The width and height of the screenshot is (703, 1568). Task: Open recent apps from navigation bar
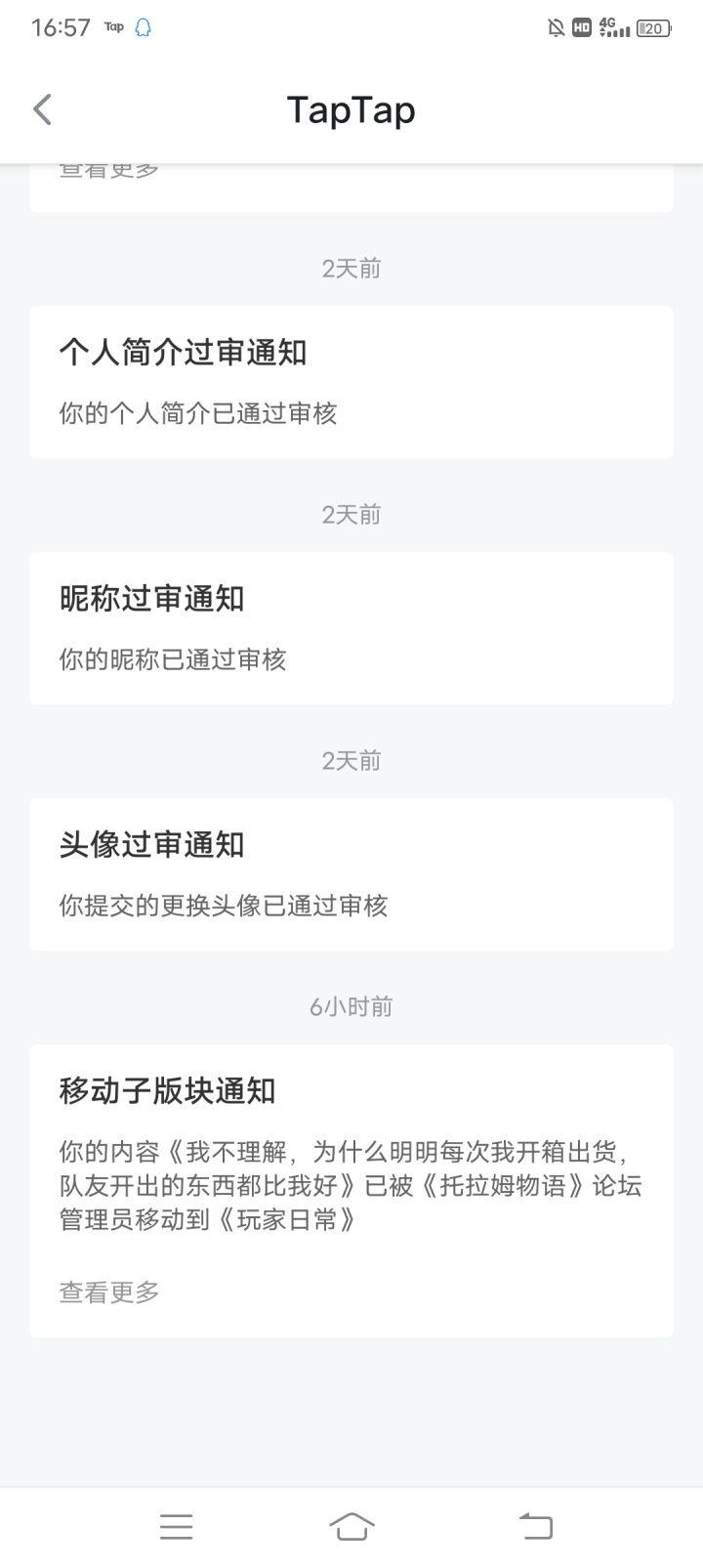[177, 1526]
